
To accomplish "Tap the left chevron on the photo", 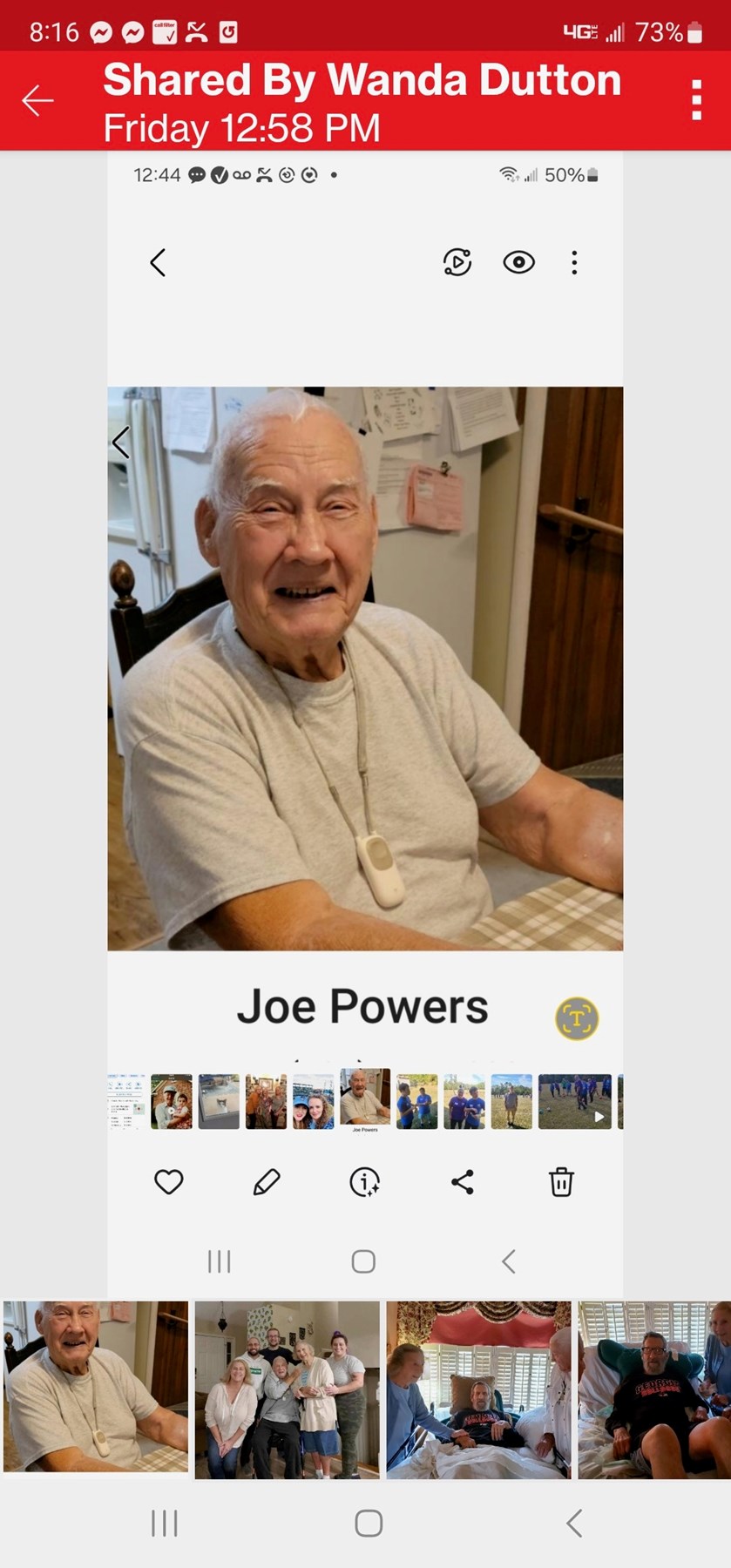I will [x=122, y=443].
